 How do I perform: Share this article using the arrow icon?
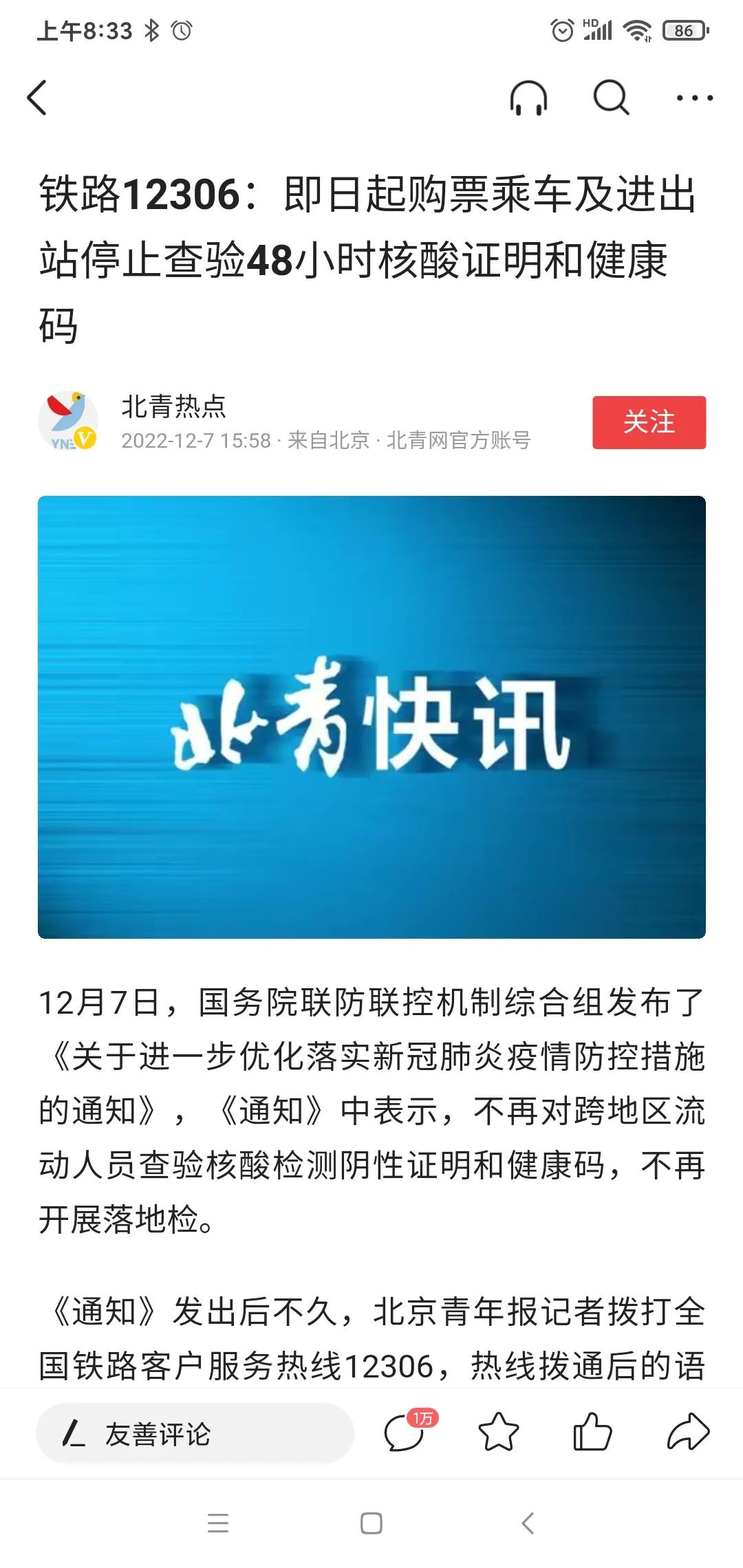tap(688, 1433)
